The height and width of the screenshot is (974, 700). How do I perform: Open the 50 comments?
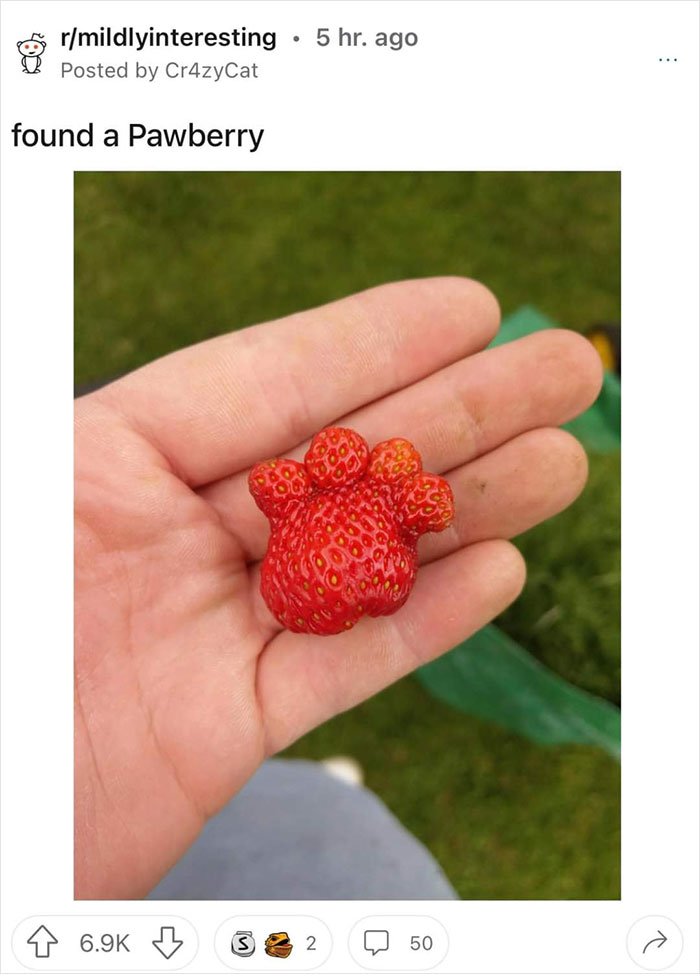(398, 942)
